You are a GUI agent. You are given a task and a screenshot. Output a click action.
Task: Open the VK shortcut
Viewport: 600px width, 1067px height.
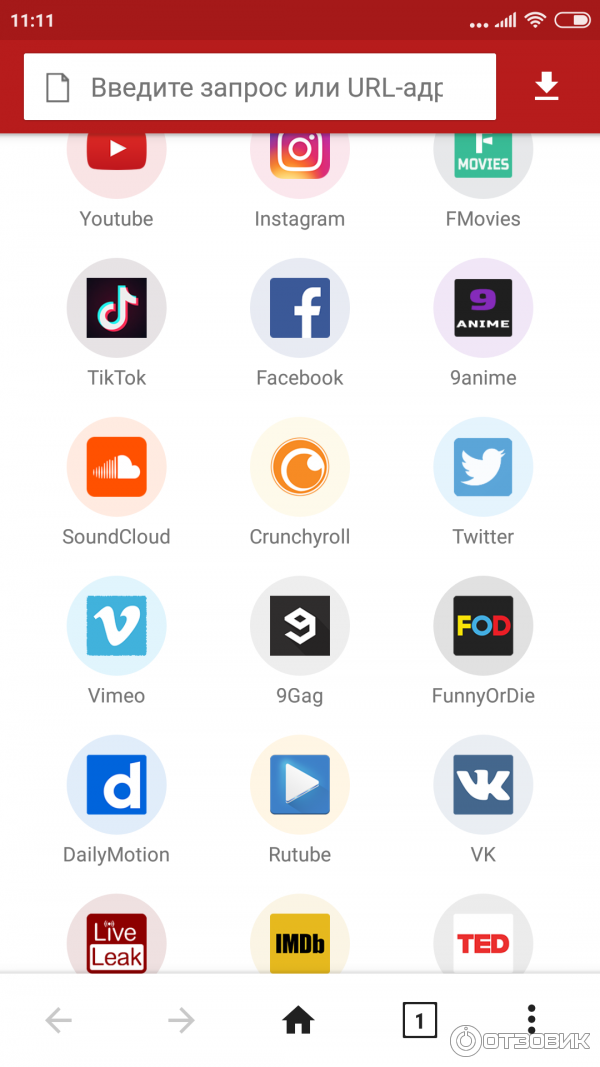pos(483,785)
